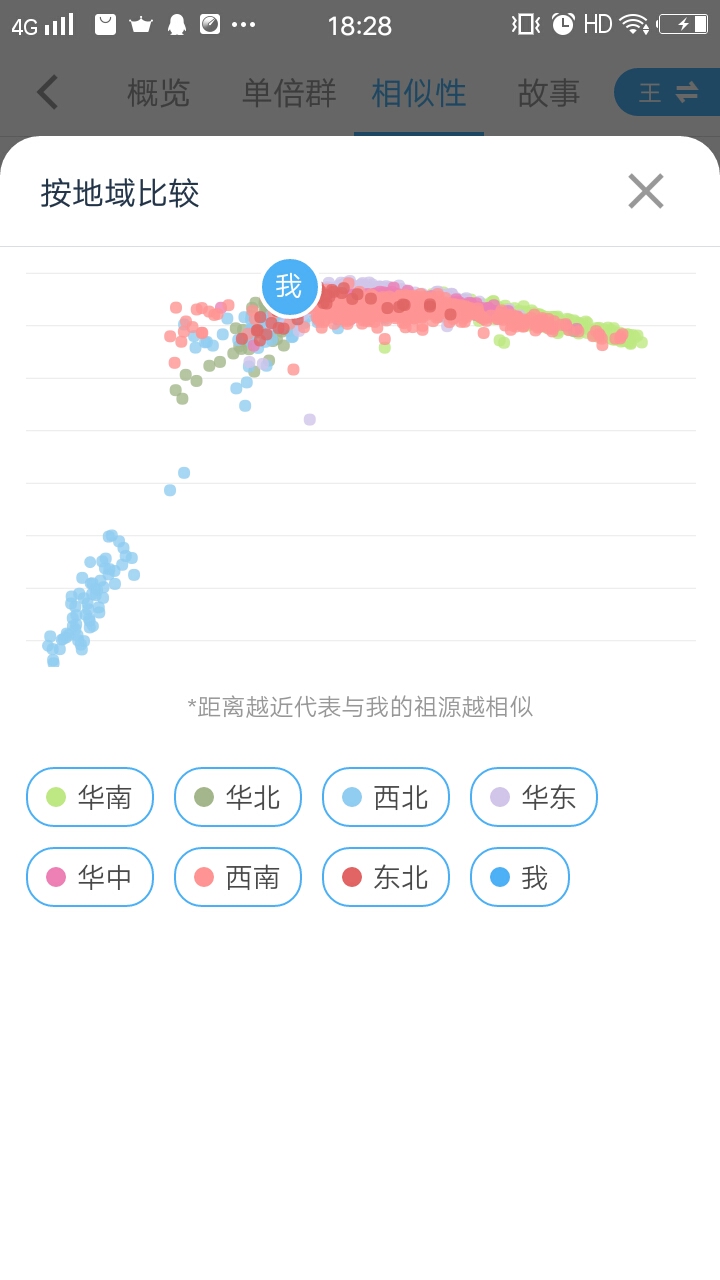720x1280 pixels.
Task: Toggle the 我 legend chip
Action: click(520, 877)
